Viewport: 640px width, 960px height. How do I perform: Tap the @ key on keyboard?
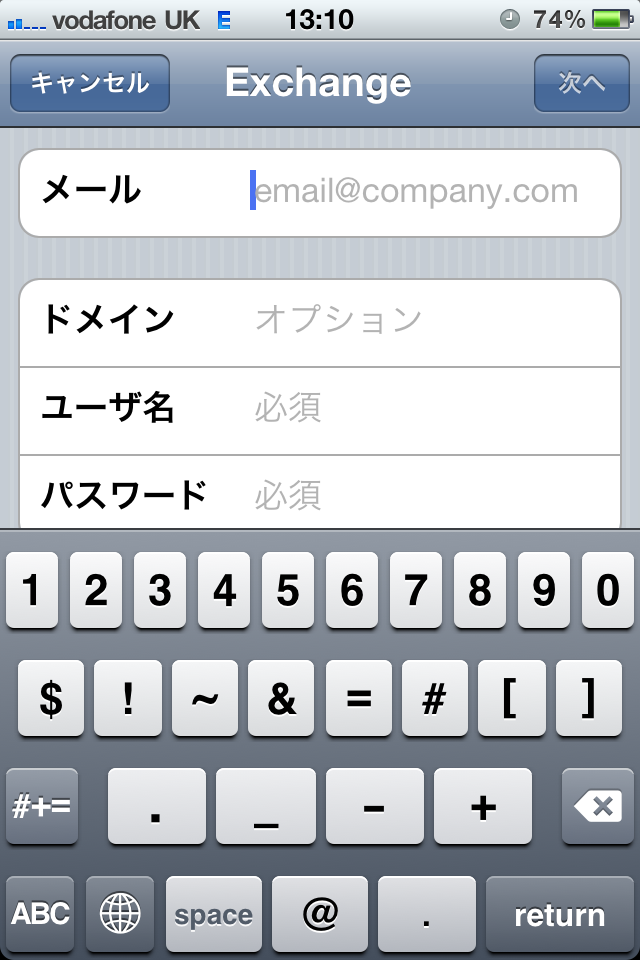(320, 913)
